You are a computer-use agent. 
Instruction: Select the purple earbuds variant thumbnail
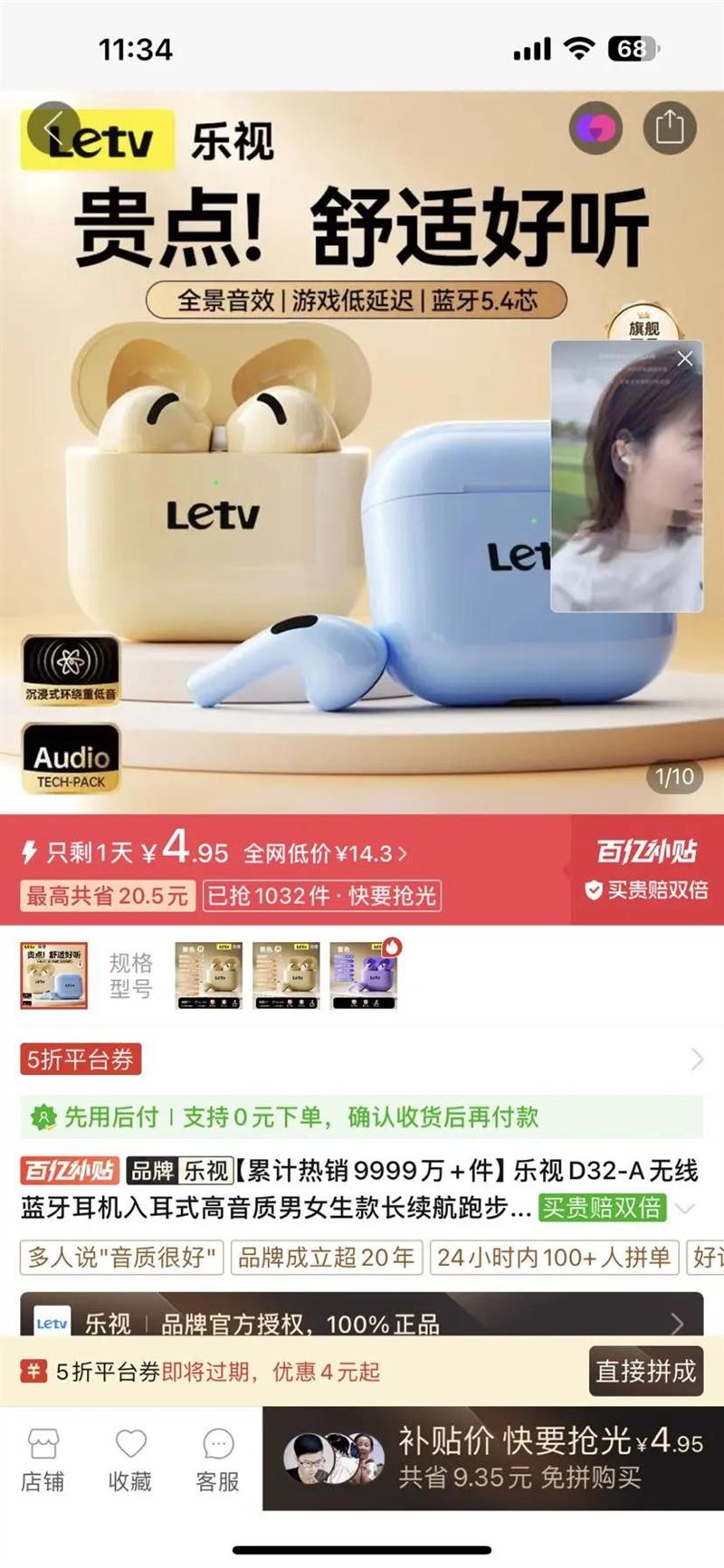[363, 975]
